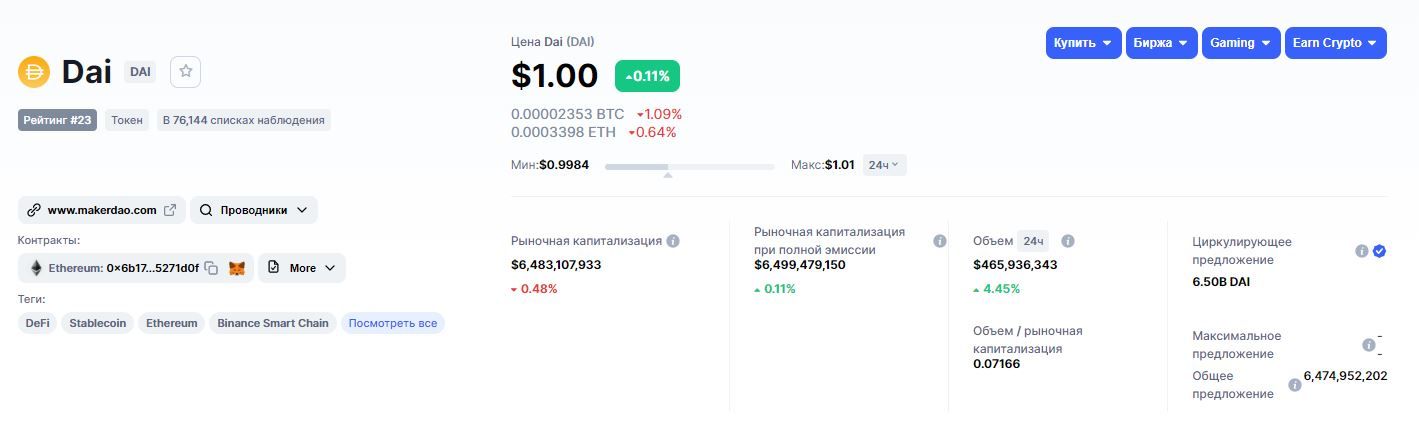Viewport: 1419px width, 423px height.
Task: Add Dai to watchlist with star
Action: (x=186, y=72)
